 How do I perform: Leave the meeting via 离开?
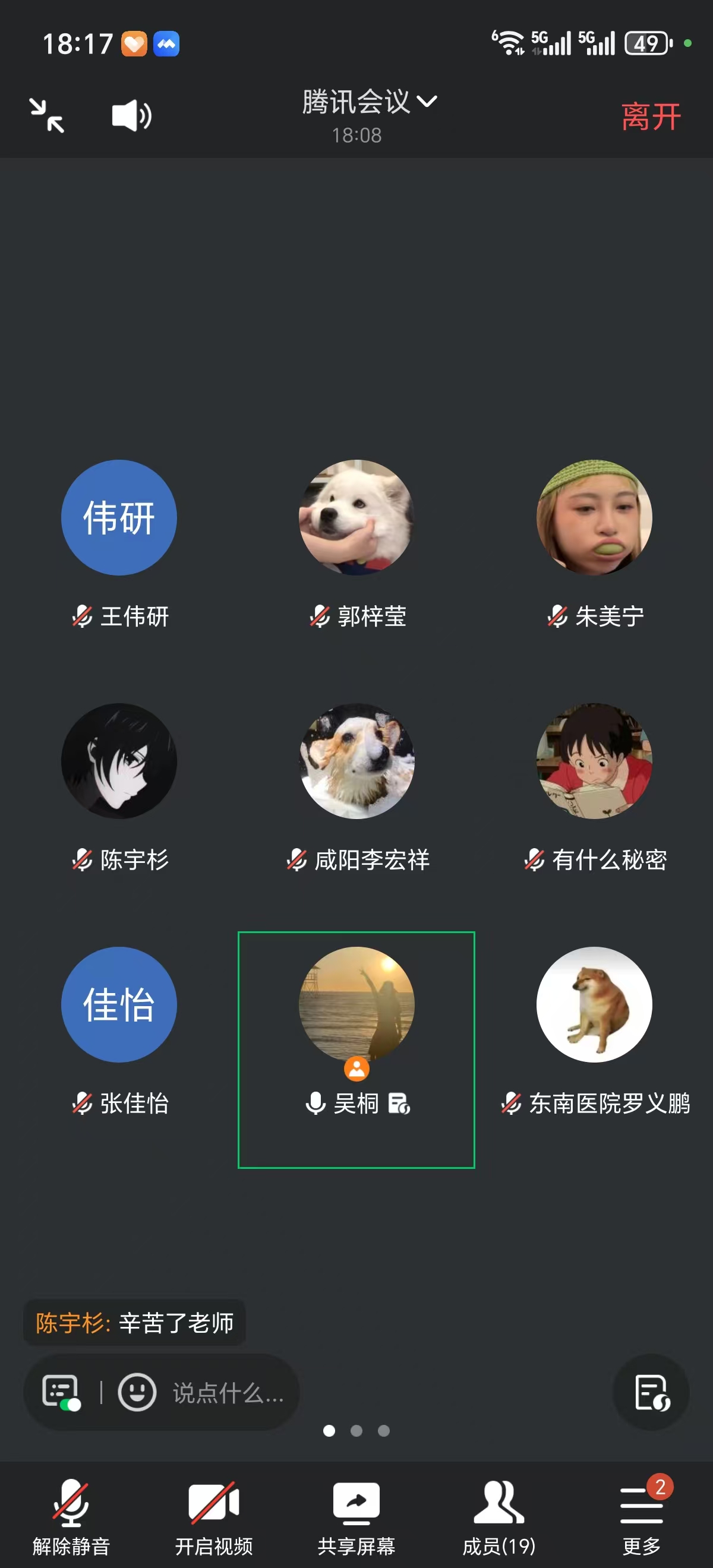pyautogui.click(x=650, y=116)
